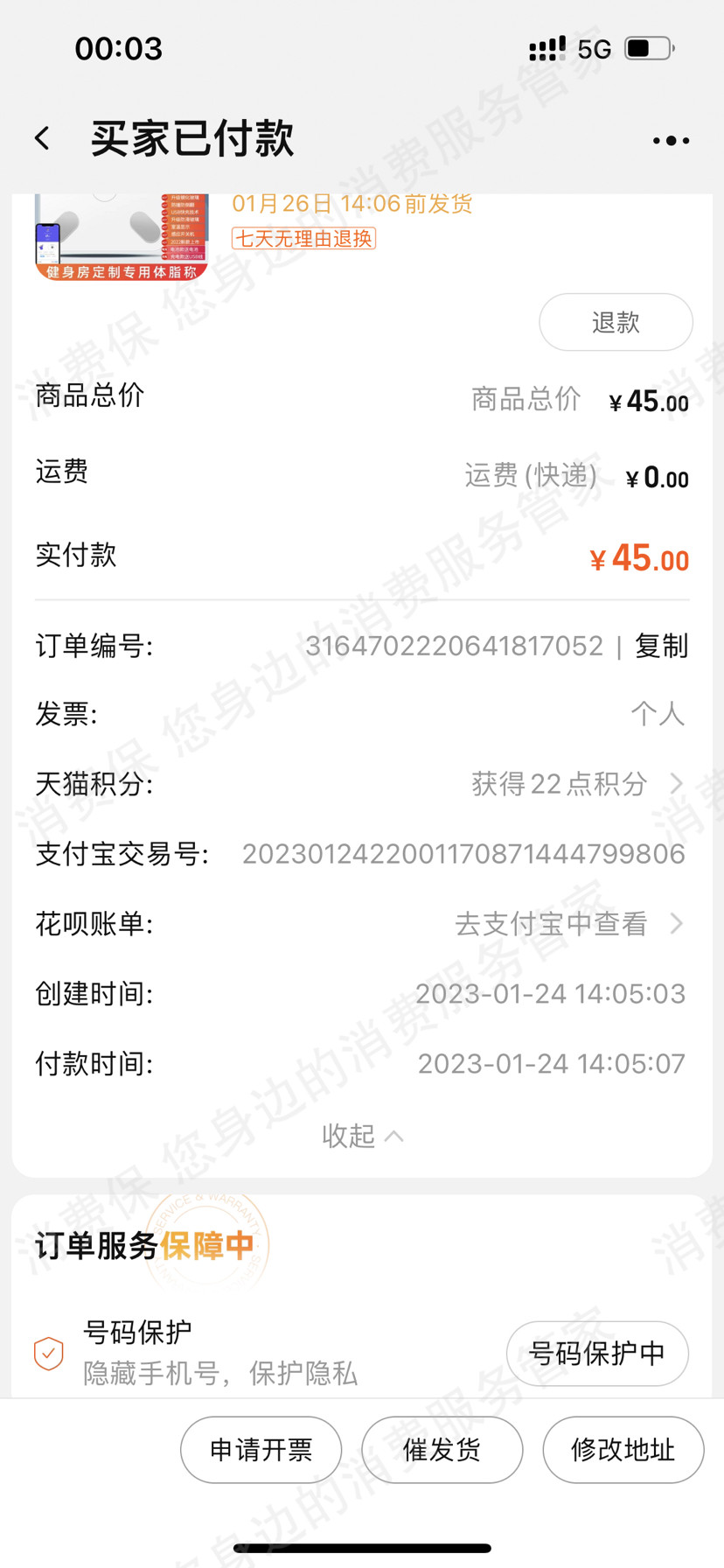The height and width of the screenshot is (1568, 724).
Task: Open the three-dot overflow menu
Action: coord(671,140)
